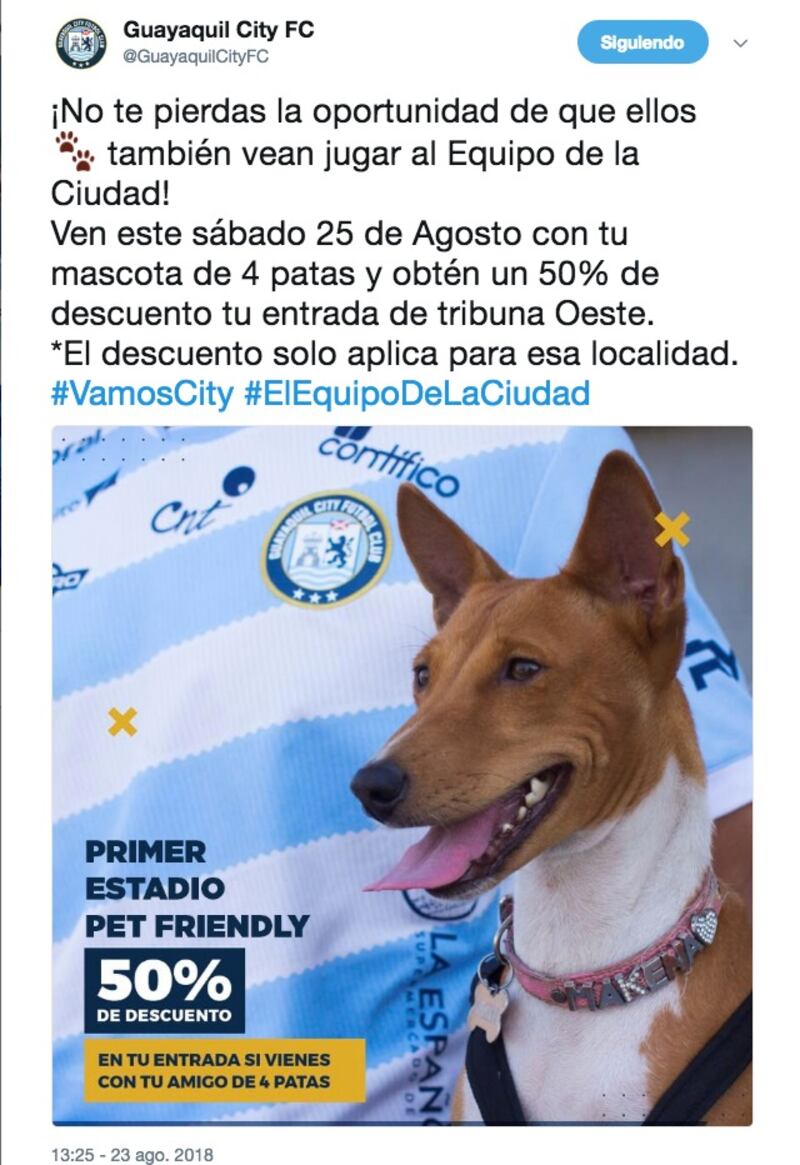Tap the Siguiendo follow button
Viewport: 800px width, 1165px height.
click(x=642, y=43)
